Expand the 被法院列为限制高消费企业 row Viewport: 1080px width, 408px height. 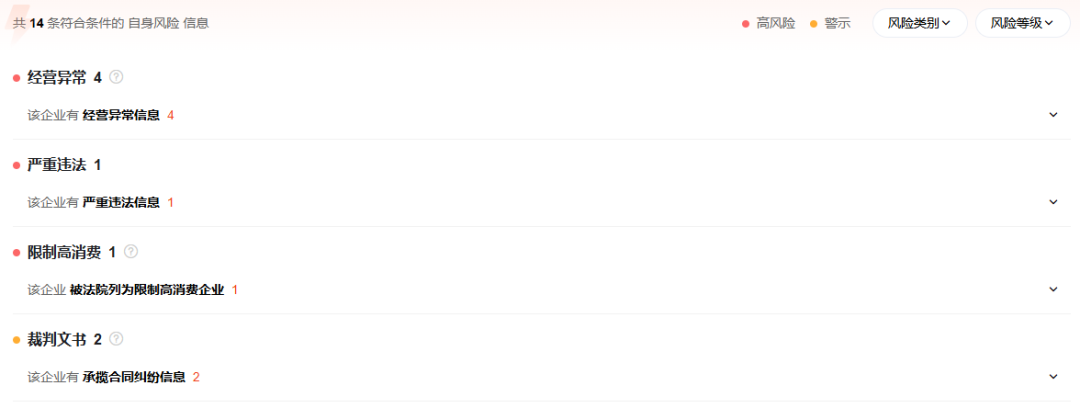point(1053,290)
